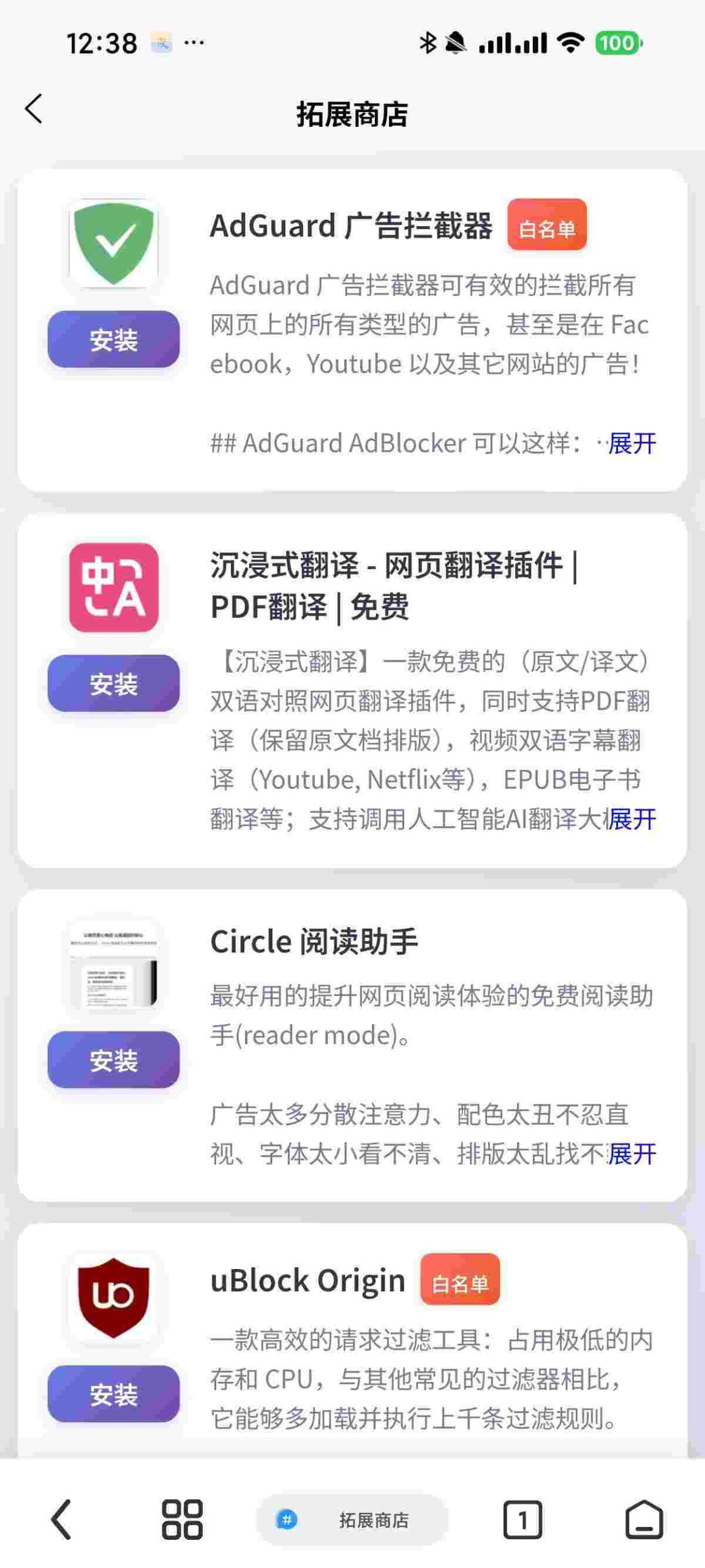Open the tab switcher showing 1
The width and height of the screenshot is (705, 1568).
click(x=522, y=1519)
